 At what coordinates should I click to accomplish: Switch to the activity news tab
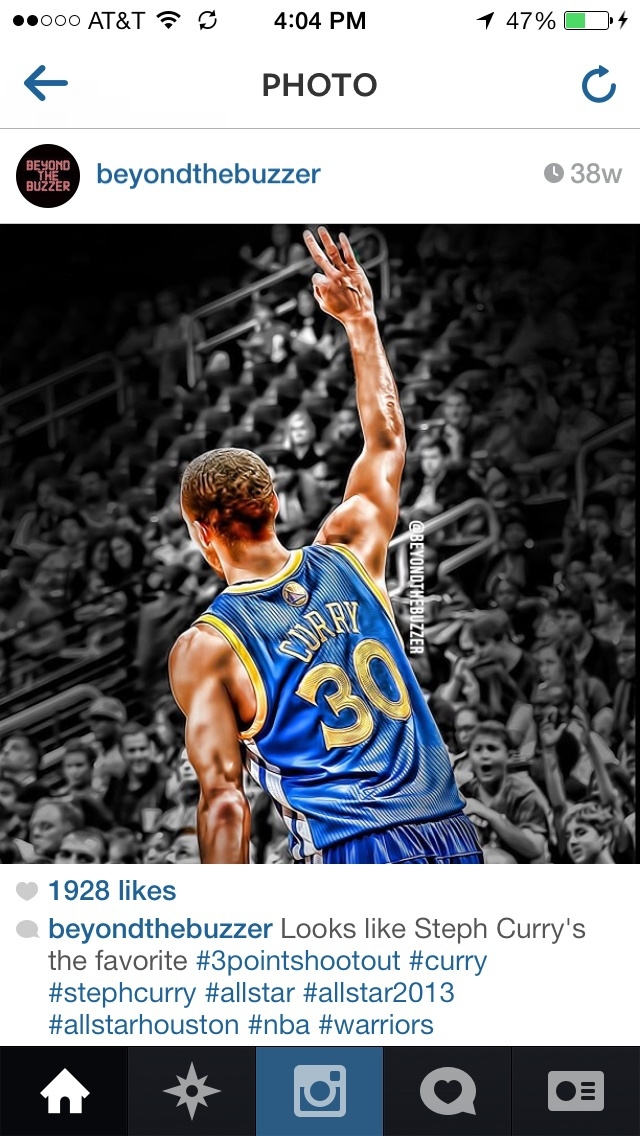coord(448,1091)
